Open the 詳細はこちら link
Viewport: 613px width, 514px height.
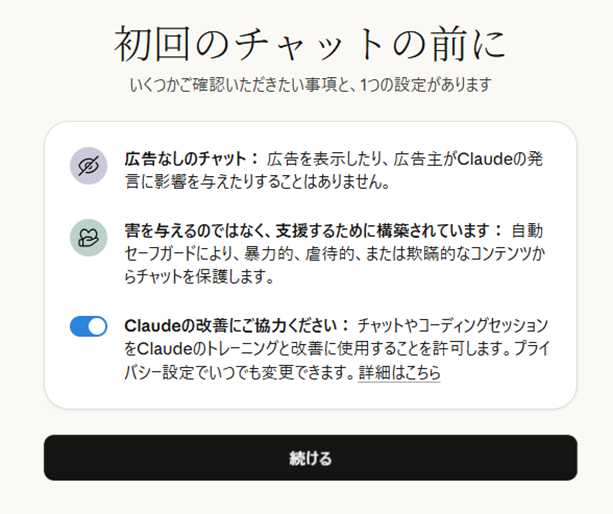[400, 372]
